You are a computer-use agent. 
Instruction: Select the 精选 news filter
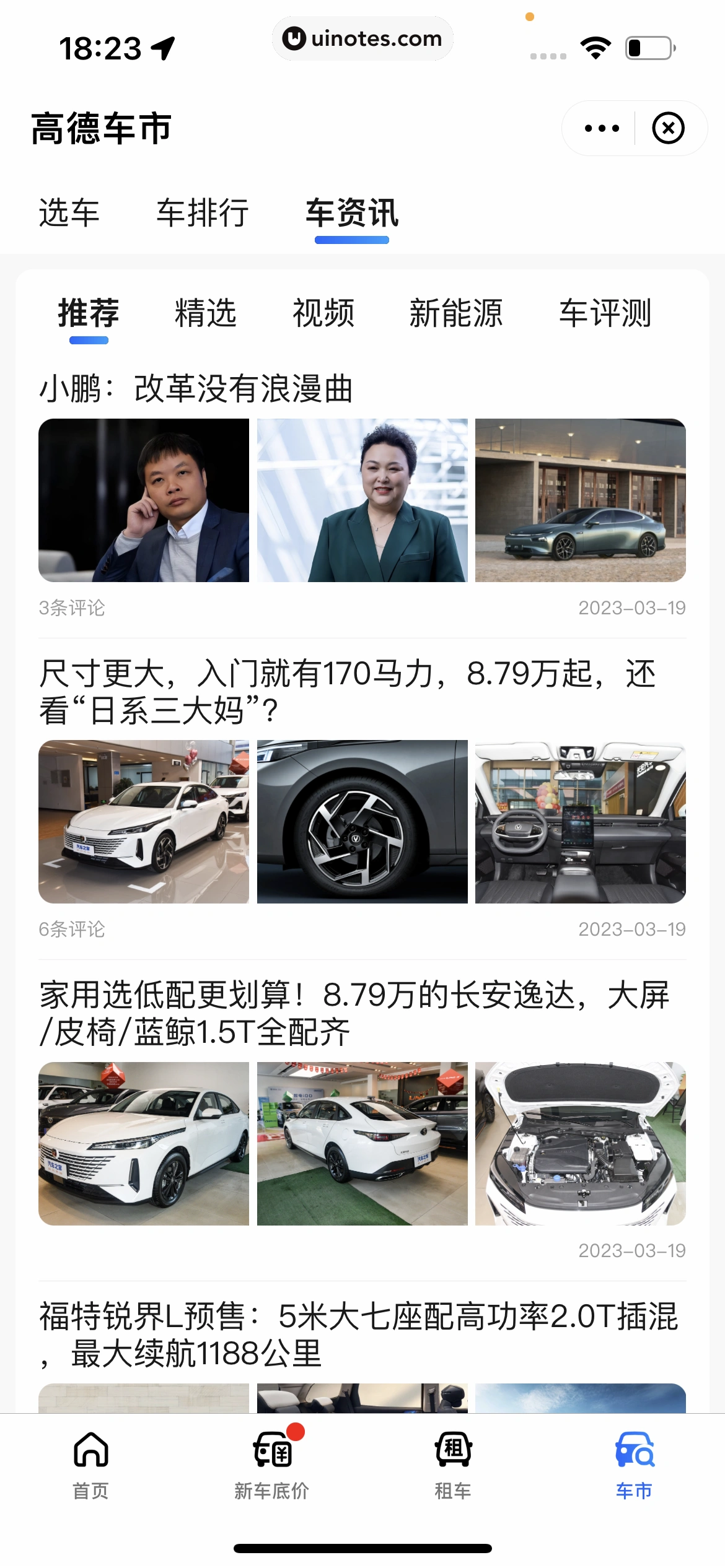205,315
